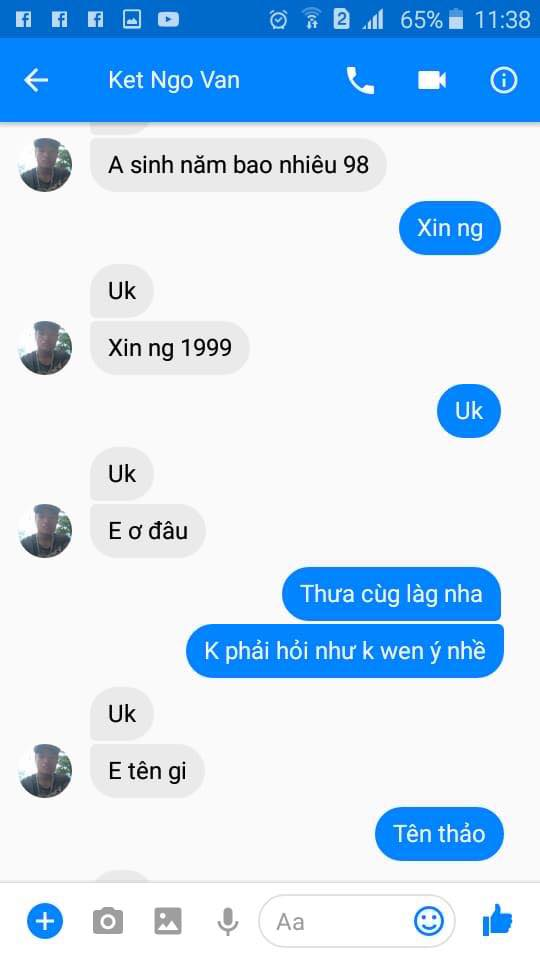Open the plus menu for more actions
Screen dimensions: 540x960
point(45,921)
